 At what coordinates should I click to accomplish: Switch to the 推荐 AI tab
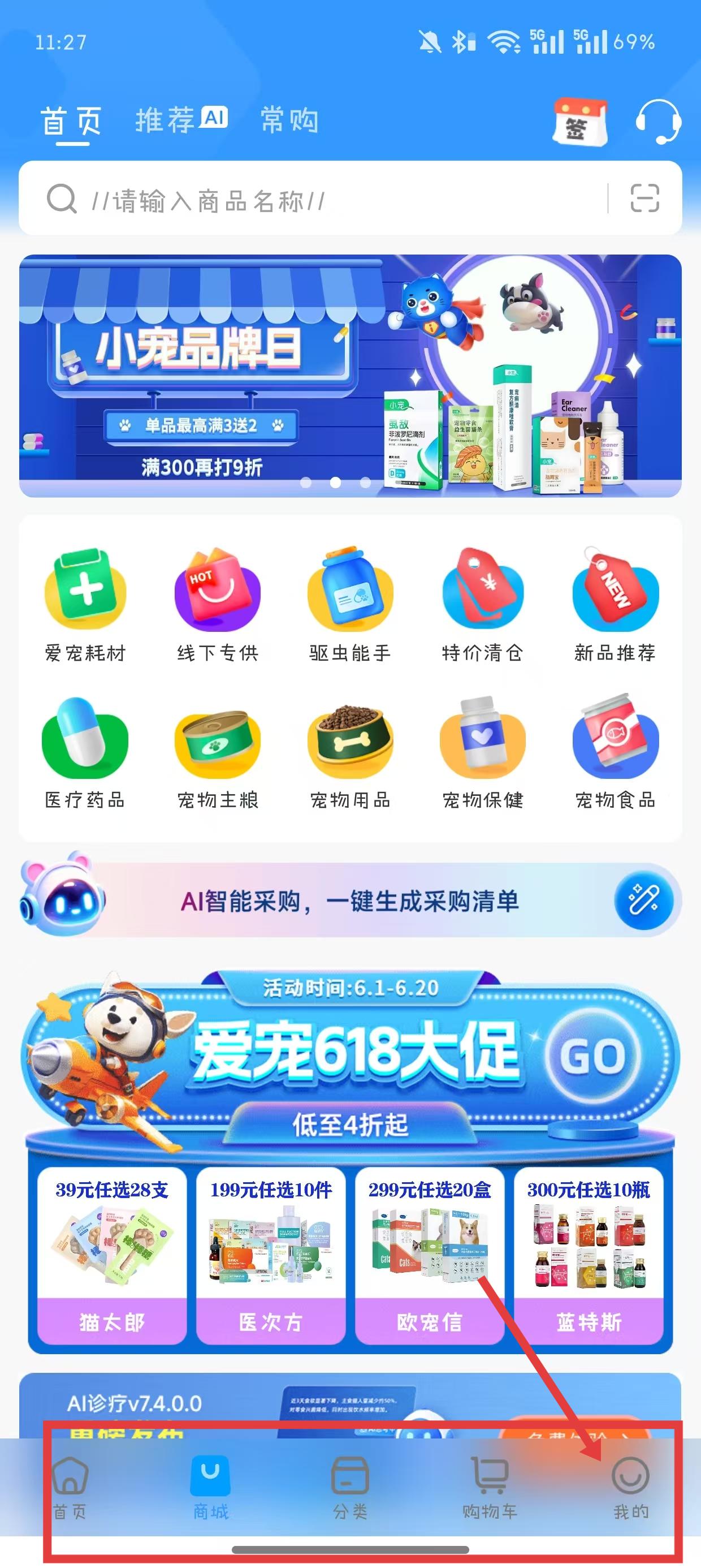click(181, 119)
